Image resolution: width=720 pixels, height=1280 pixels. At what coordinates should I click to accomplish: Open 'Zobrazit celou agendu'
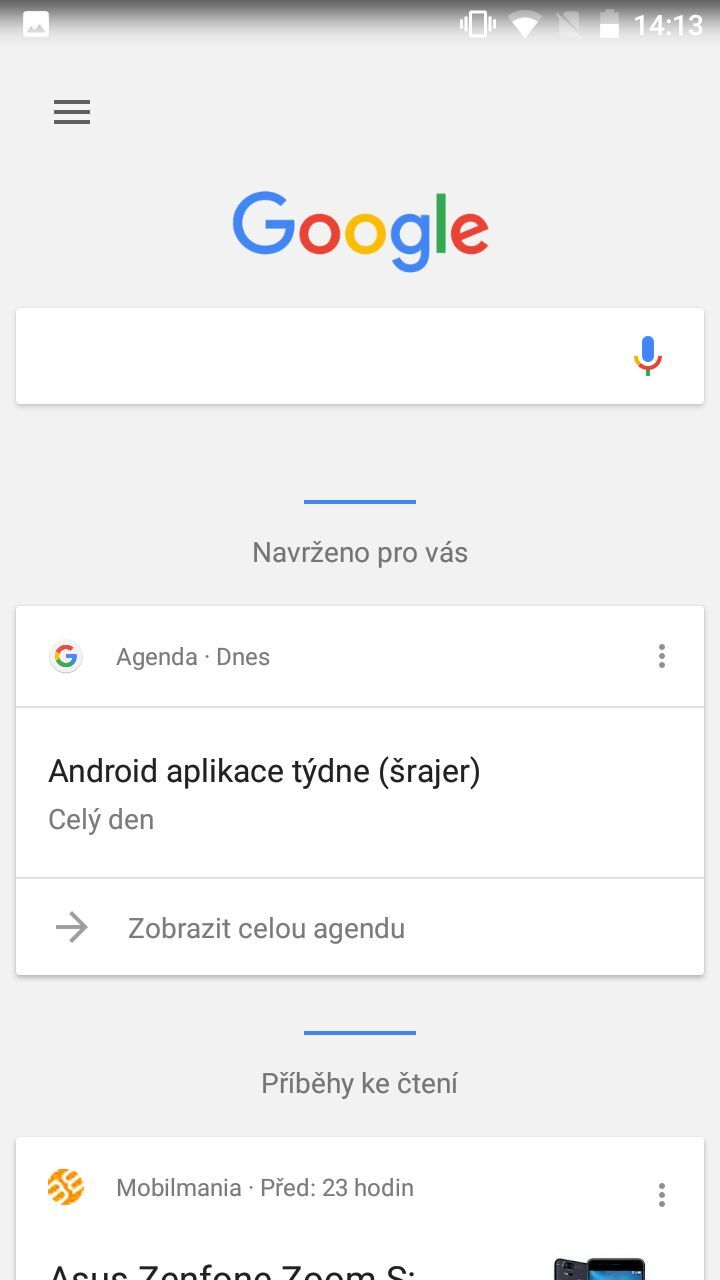point(266,927)
